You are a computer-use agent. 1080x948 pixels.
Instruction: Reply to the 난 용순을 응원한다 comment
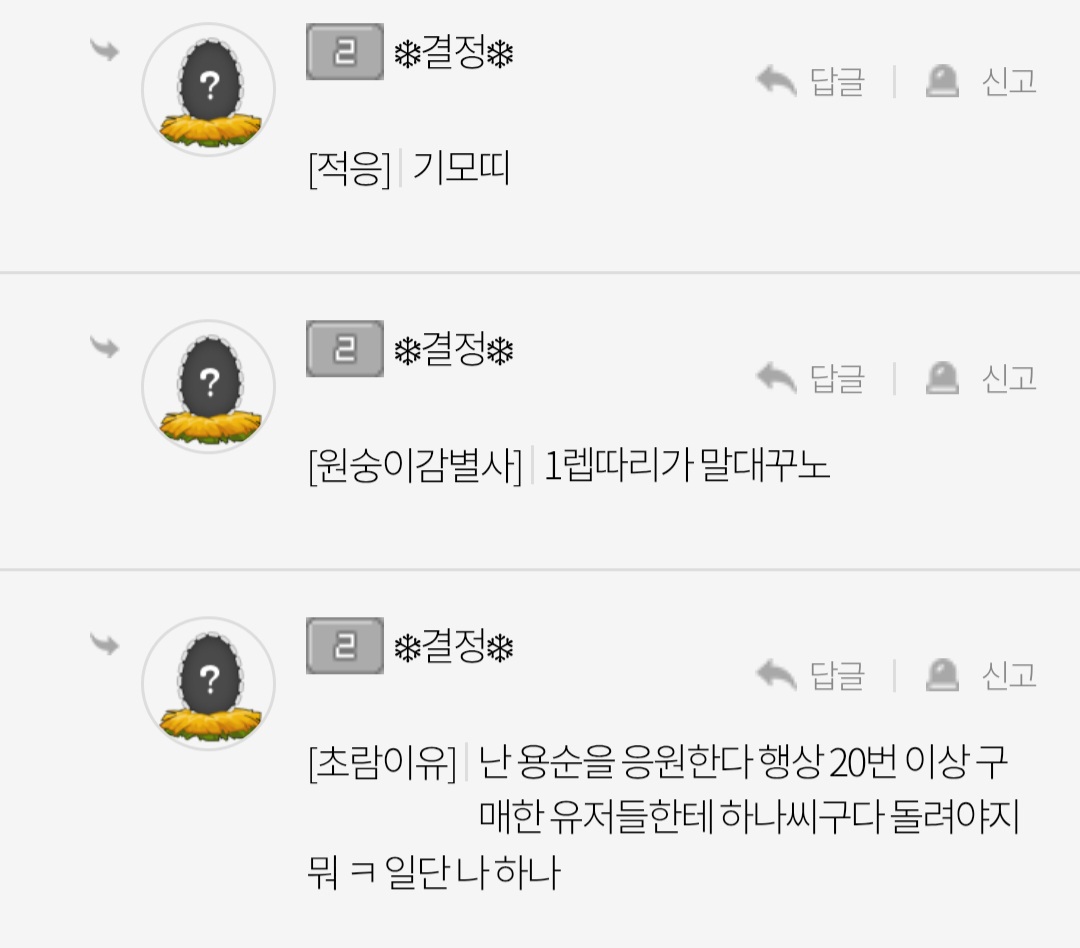click(810, 676)
